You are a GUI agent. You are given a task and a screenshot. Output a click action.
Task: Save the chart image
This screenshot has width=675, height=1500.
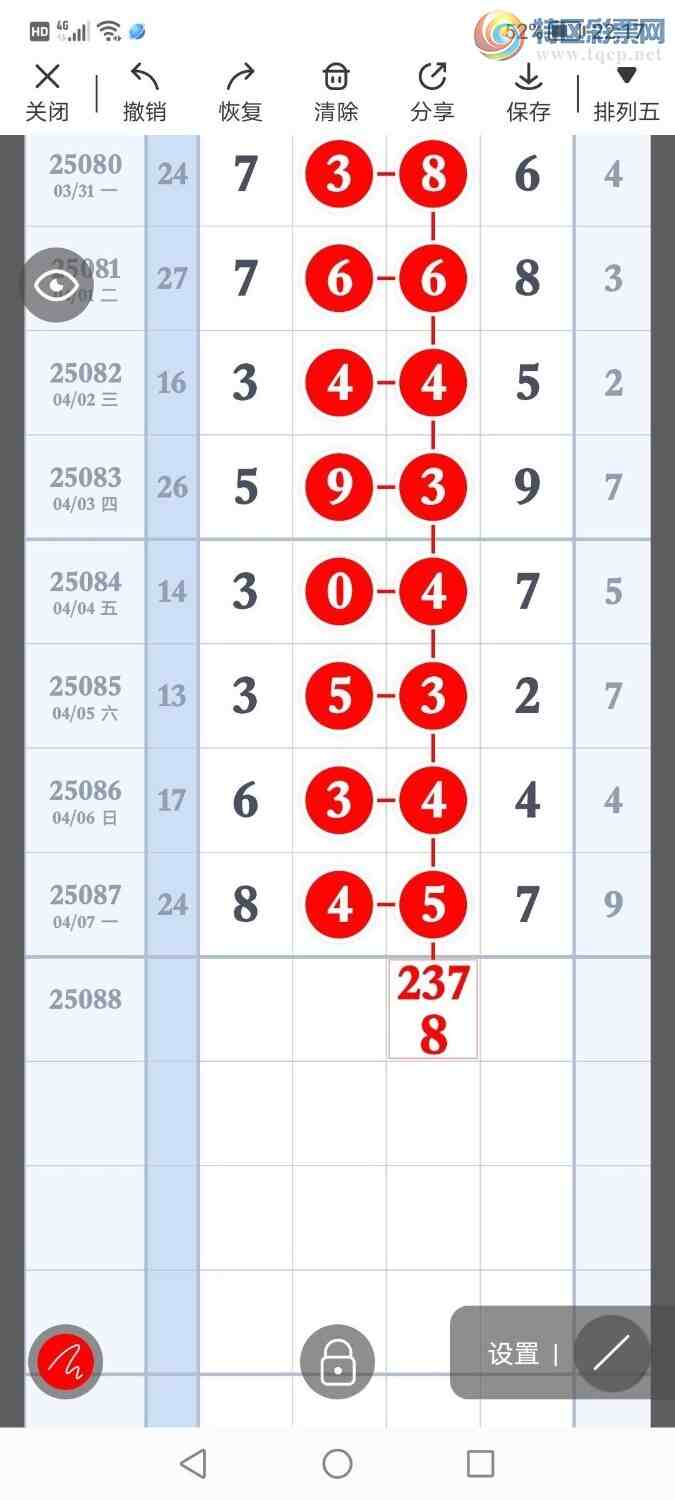pyautogui.click(x=528, y=91)
